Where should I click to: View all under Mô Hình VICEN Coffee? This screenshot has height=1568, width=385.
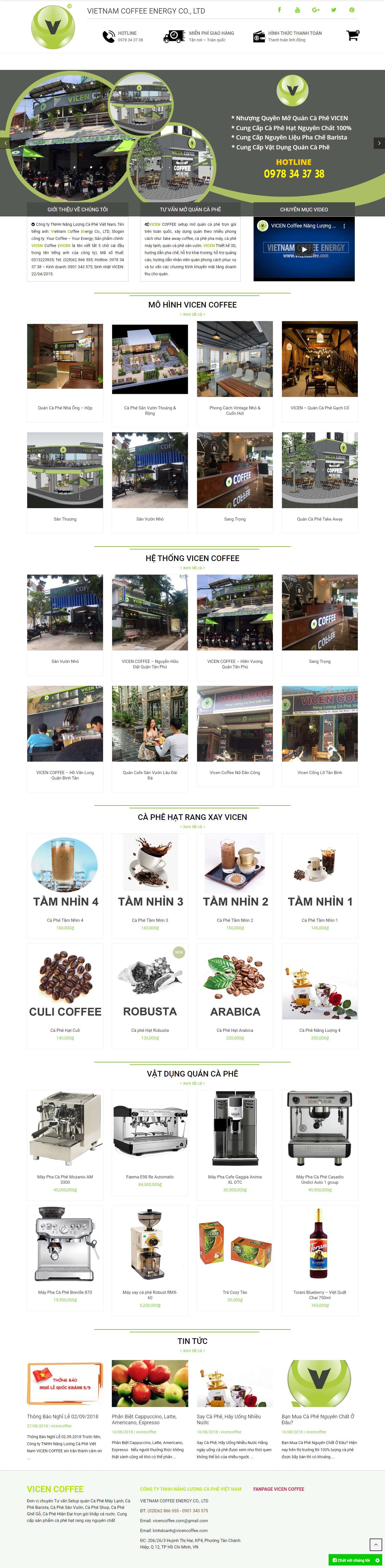click(x=192, y=315)
